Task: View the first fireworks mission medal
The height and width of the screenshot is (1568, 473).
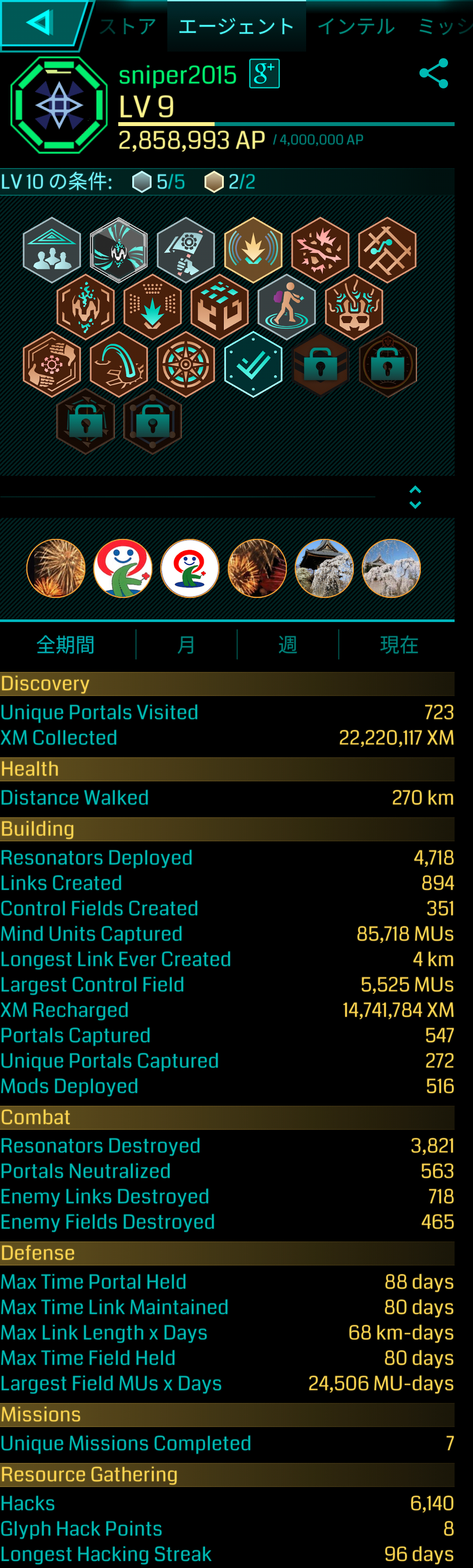Action: [x=56, y=568]
